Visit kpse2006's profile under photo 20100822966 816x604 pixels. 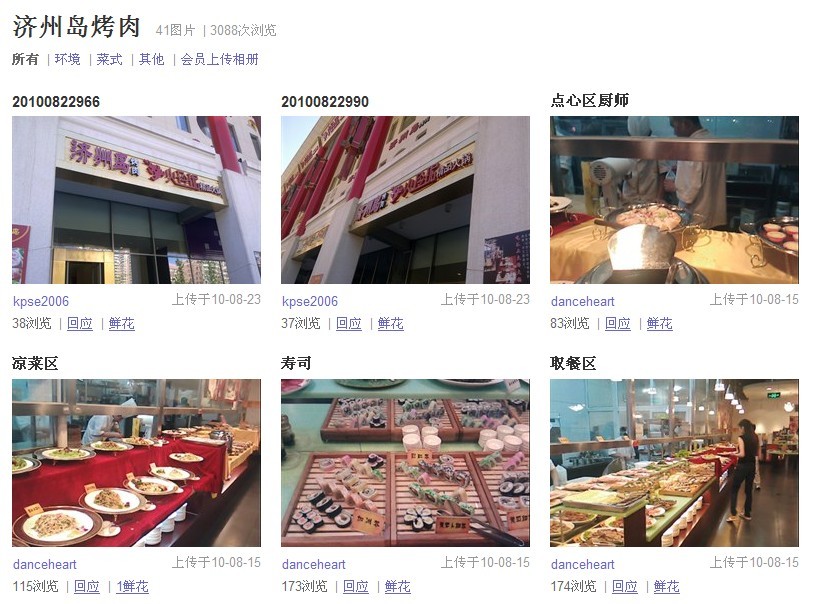pos(41,301)
